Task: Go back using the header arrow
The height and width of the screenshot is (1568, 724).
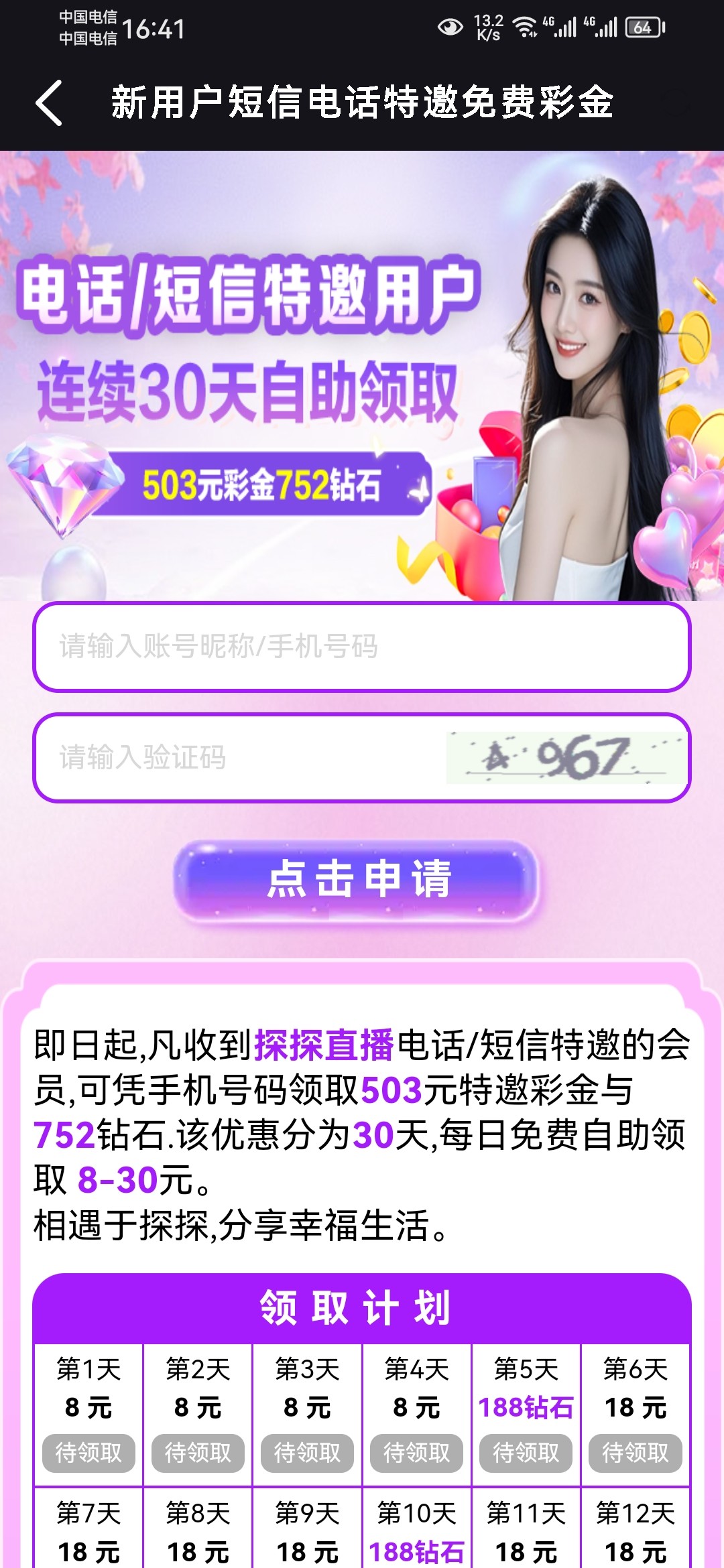Action: point(50,103)
